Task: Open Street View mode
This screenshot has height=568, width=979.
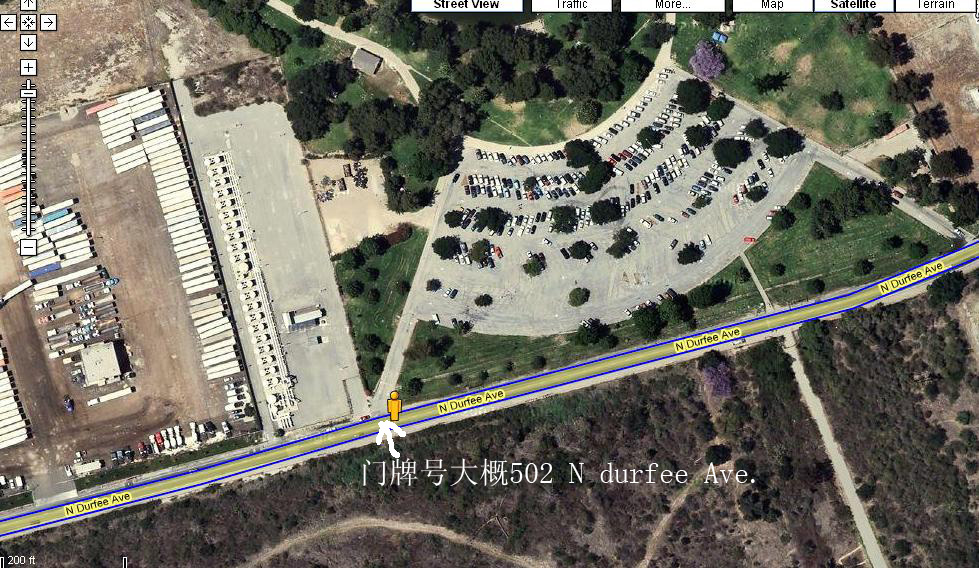Action: 466,5
